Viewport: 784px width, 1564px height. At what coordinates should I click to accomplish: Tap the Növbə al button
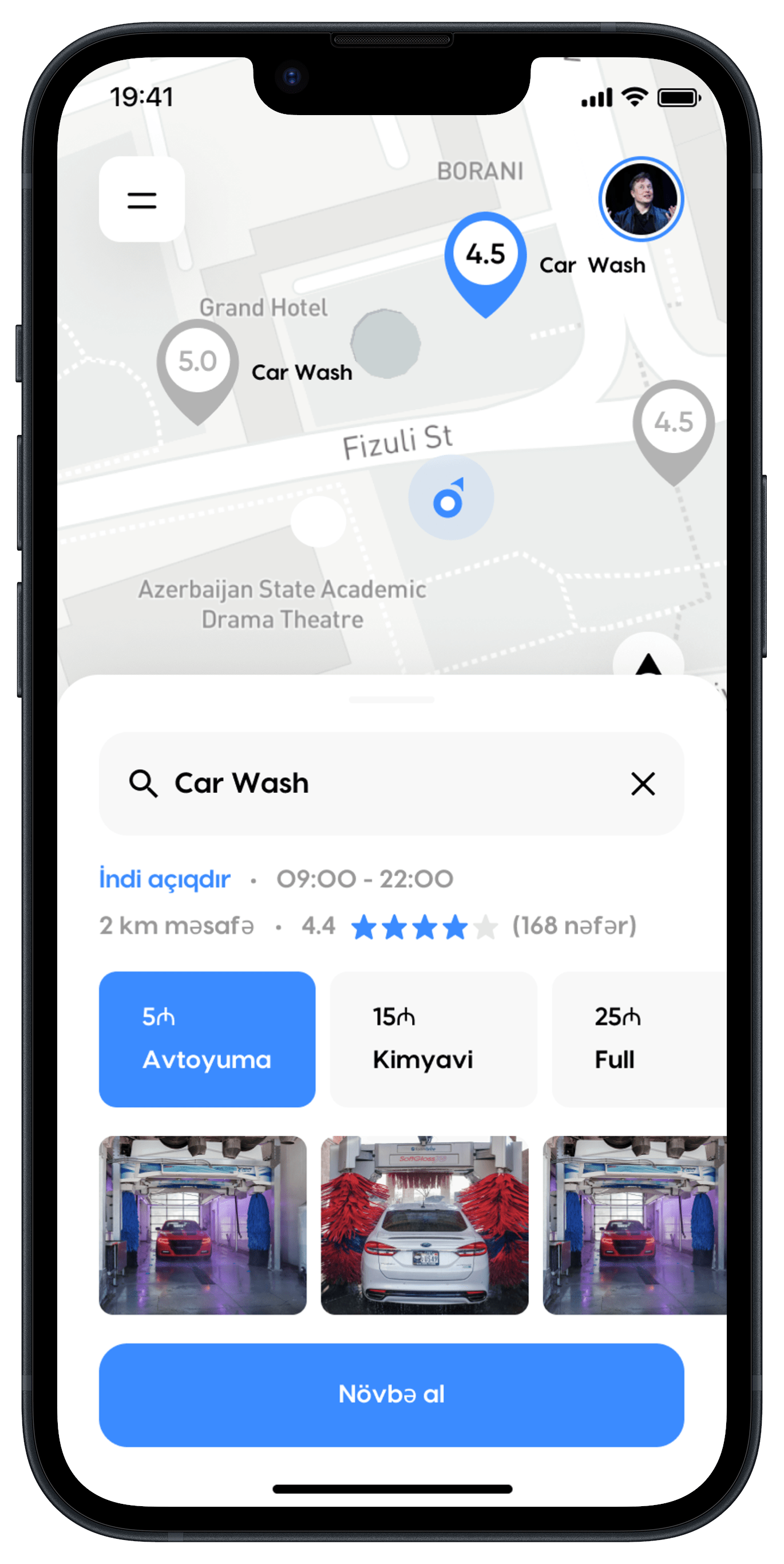391,1395
